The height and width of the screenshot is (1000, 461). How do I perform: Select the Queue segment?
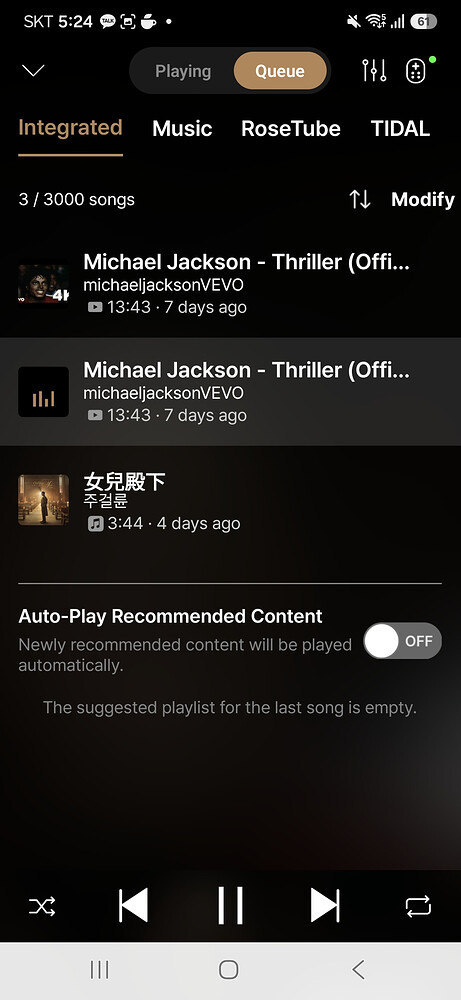(280, 71)
